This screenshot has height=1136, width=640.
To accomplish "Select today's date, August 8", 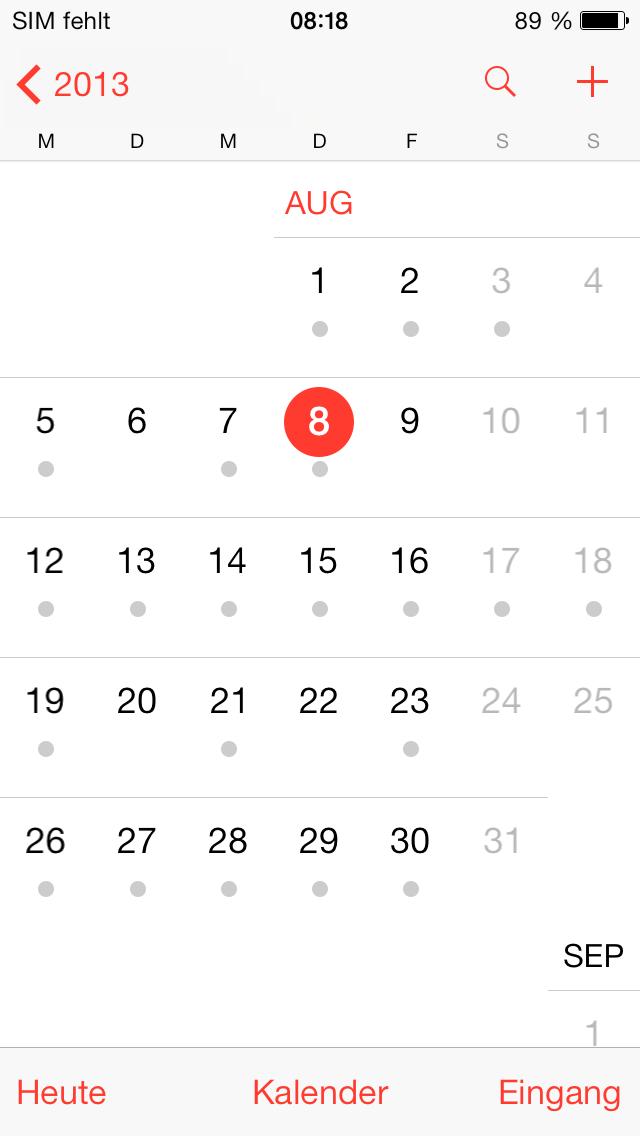I will click(319, 421).
